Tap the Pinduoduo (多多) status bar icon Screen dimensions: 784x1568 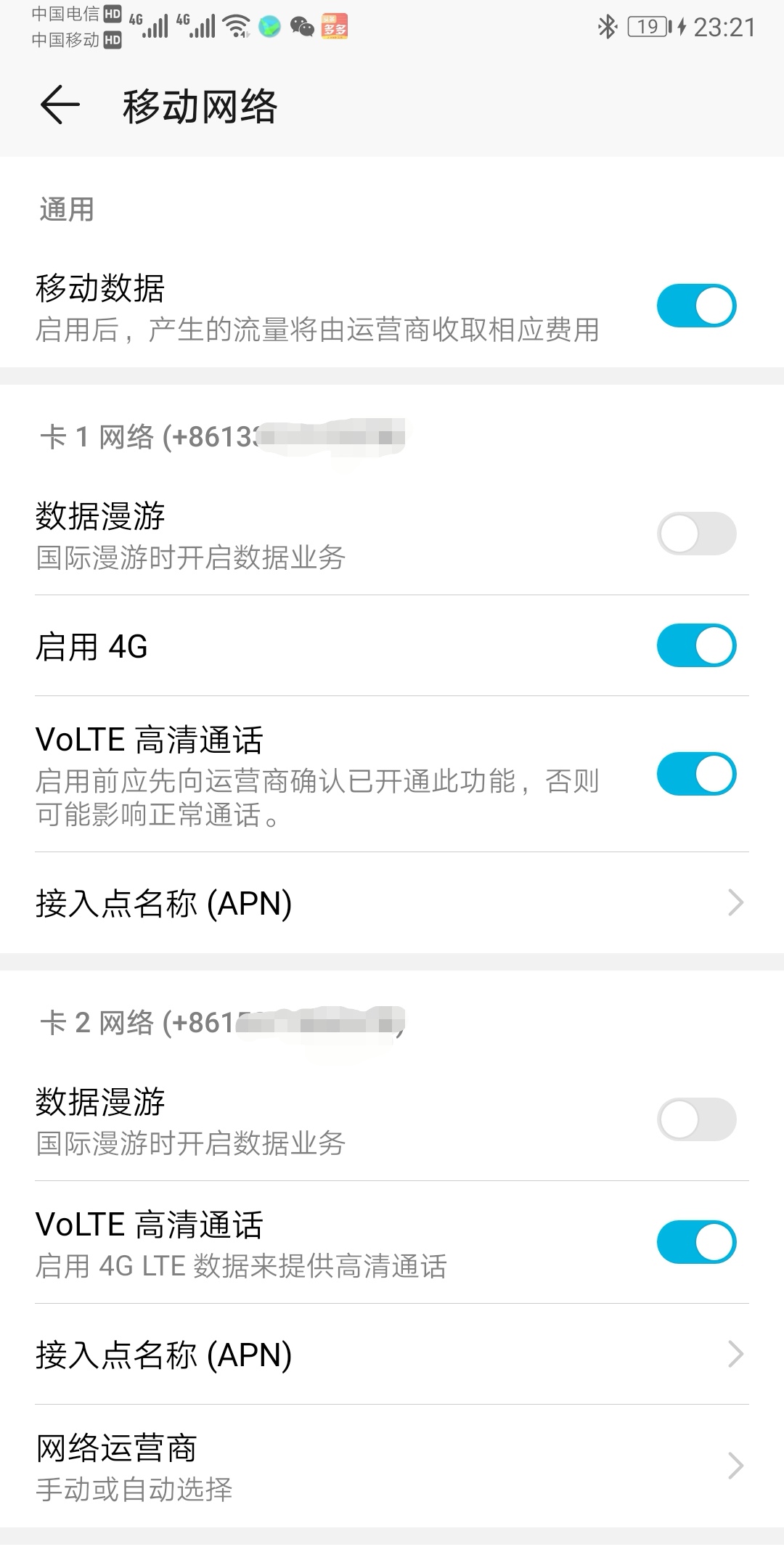click(335, 27)
